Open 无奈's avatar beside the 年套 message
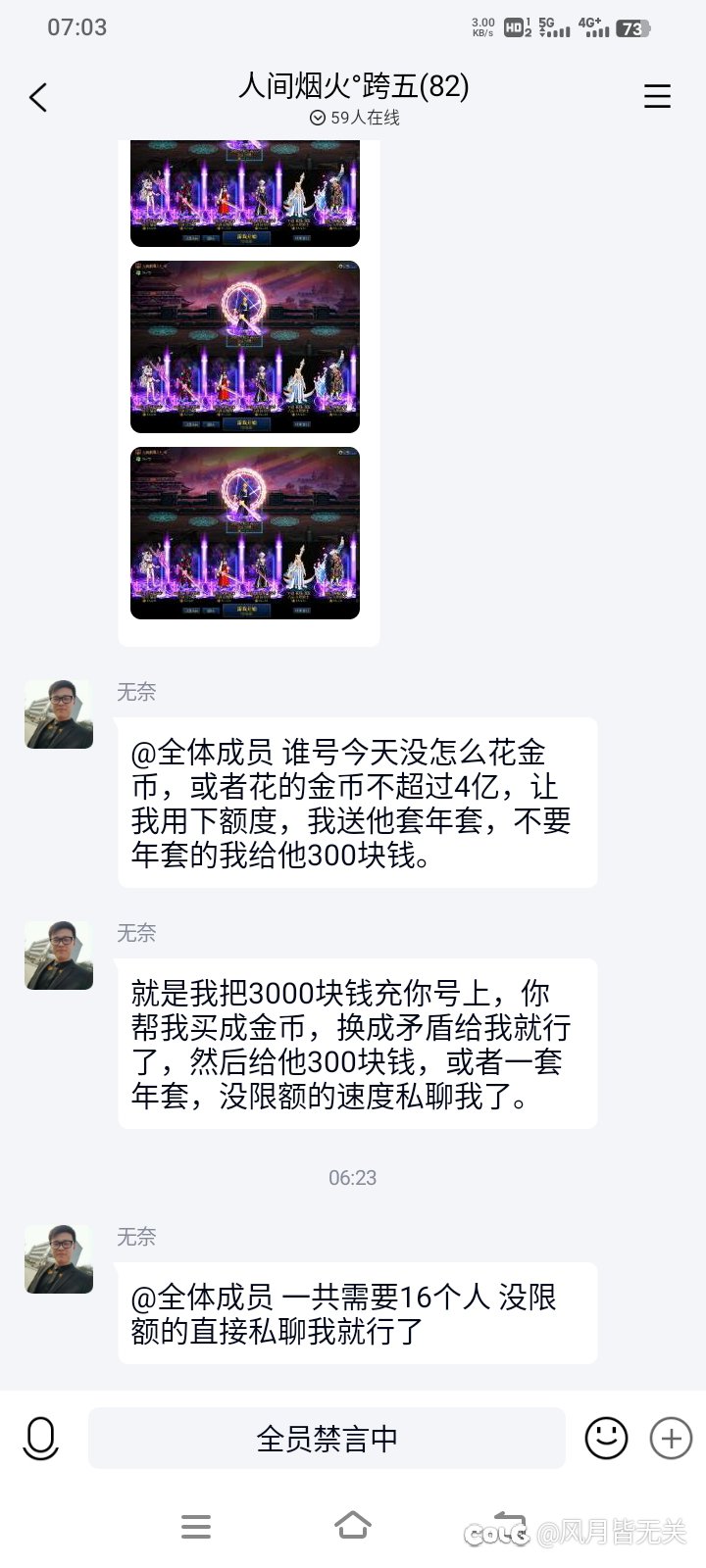 59,714
